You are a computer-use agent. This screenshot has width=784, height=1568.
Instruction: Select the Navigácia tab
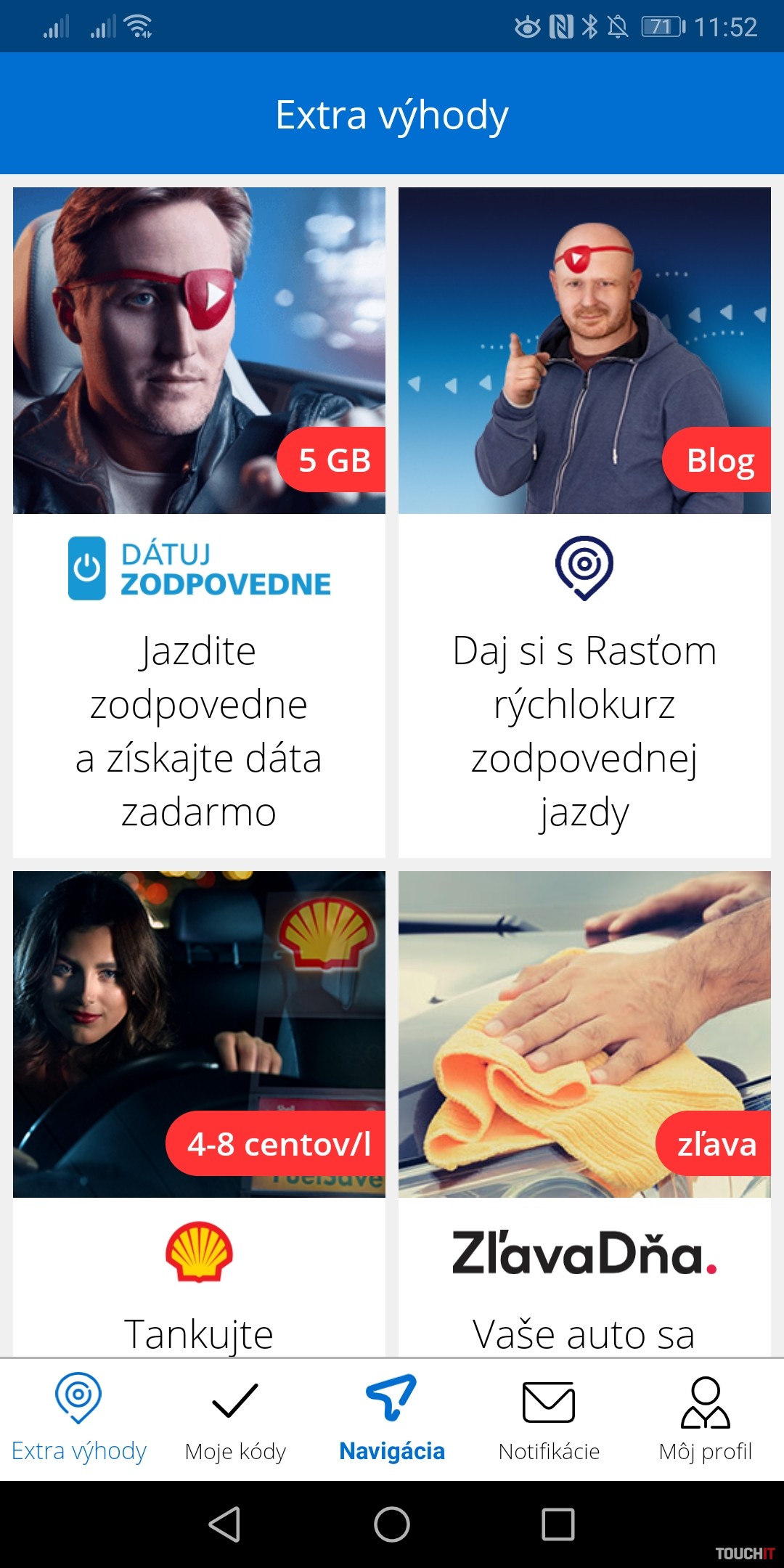[392, 1418]
